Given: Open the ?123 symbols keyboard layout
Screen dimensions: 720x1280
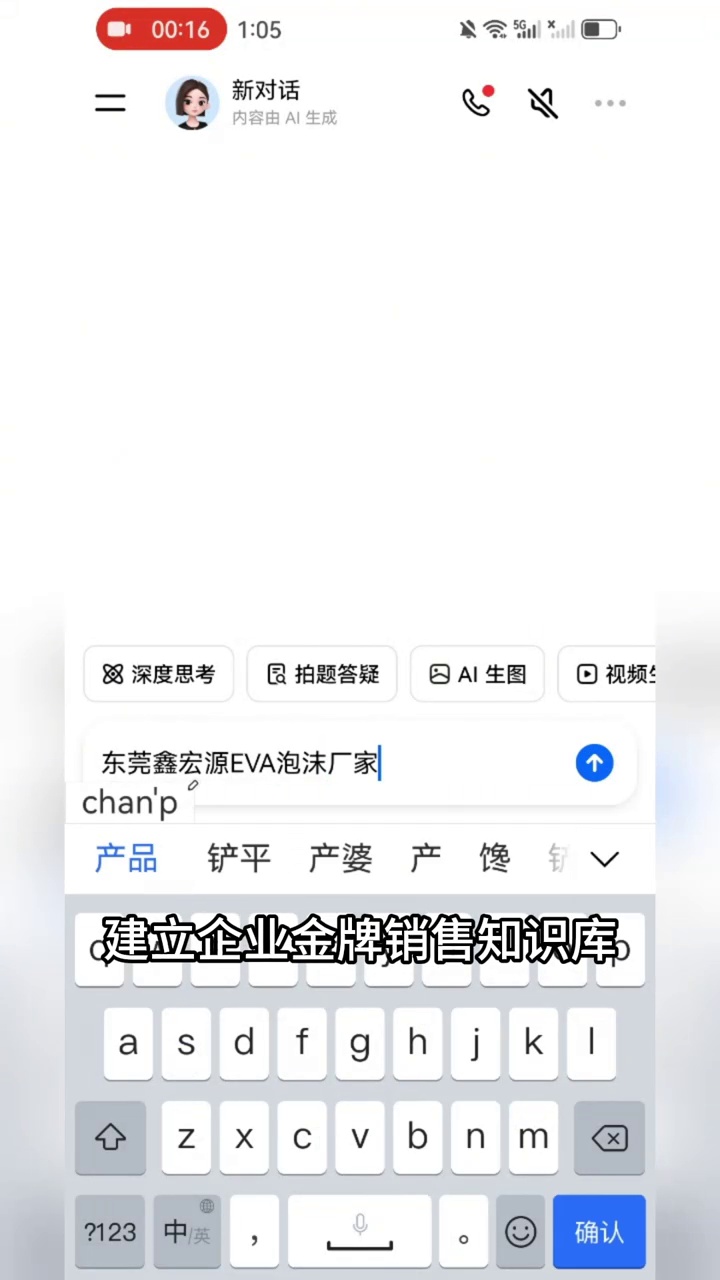Looking at the screenshot, I should pos(109,1231).
